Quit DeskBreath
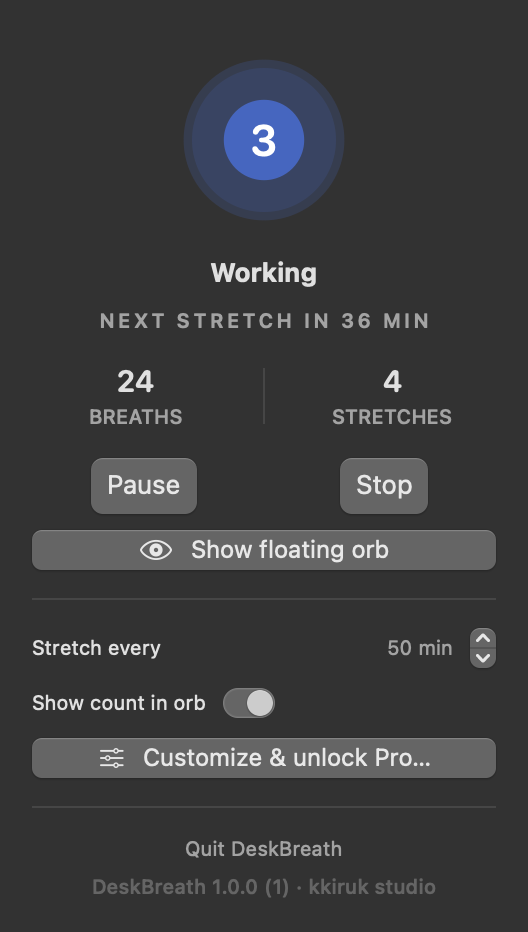Screen dimensions: 528x932 [264, 849]
